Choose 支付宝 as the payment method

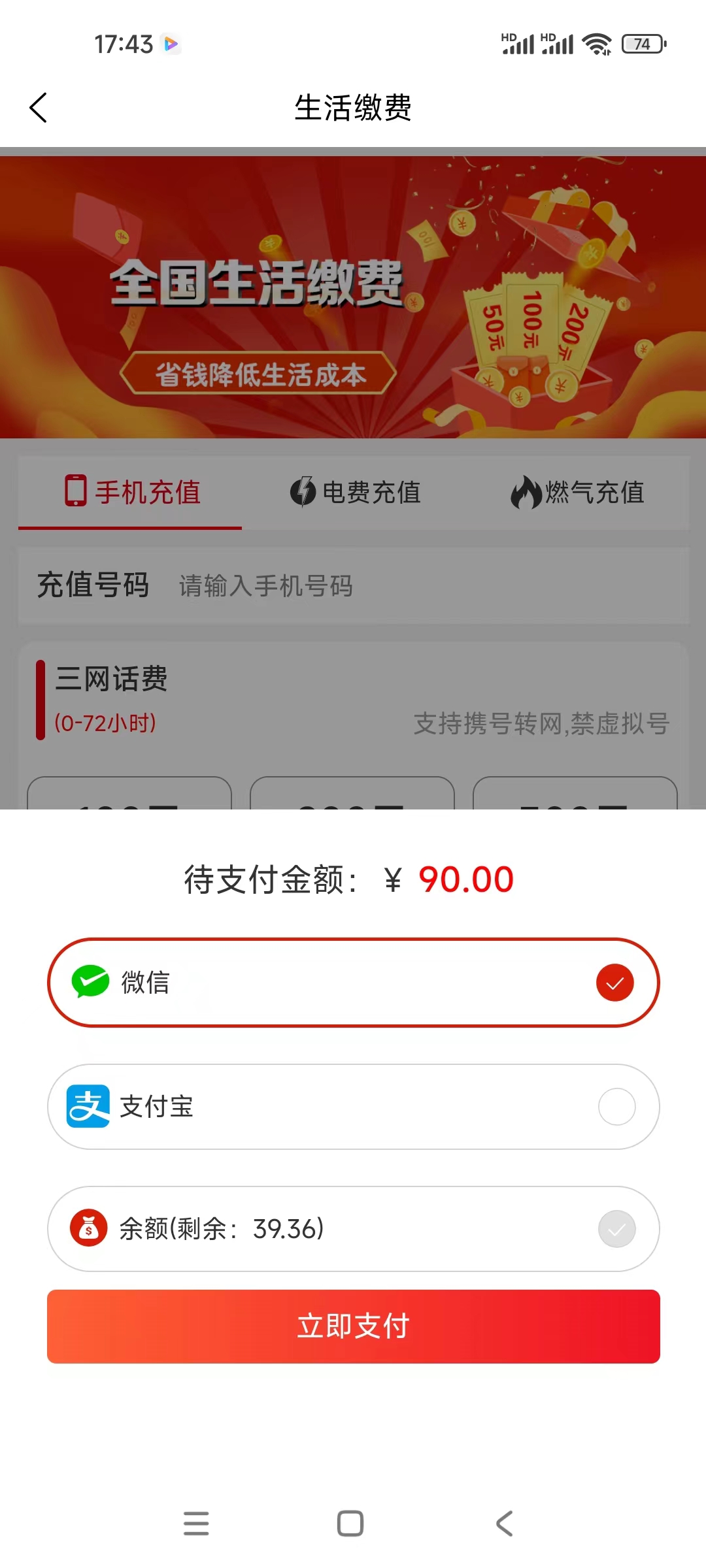coord(353,1107)
